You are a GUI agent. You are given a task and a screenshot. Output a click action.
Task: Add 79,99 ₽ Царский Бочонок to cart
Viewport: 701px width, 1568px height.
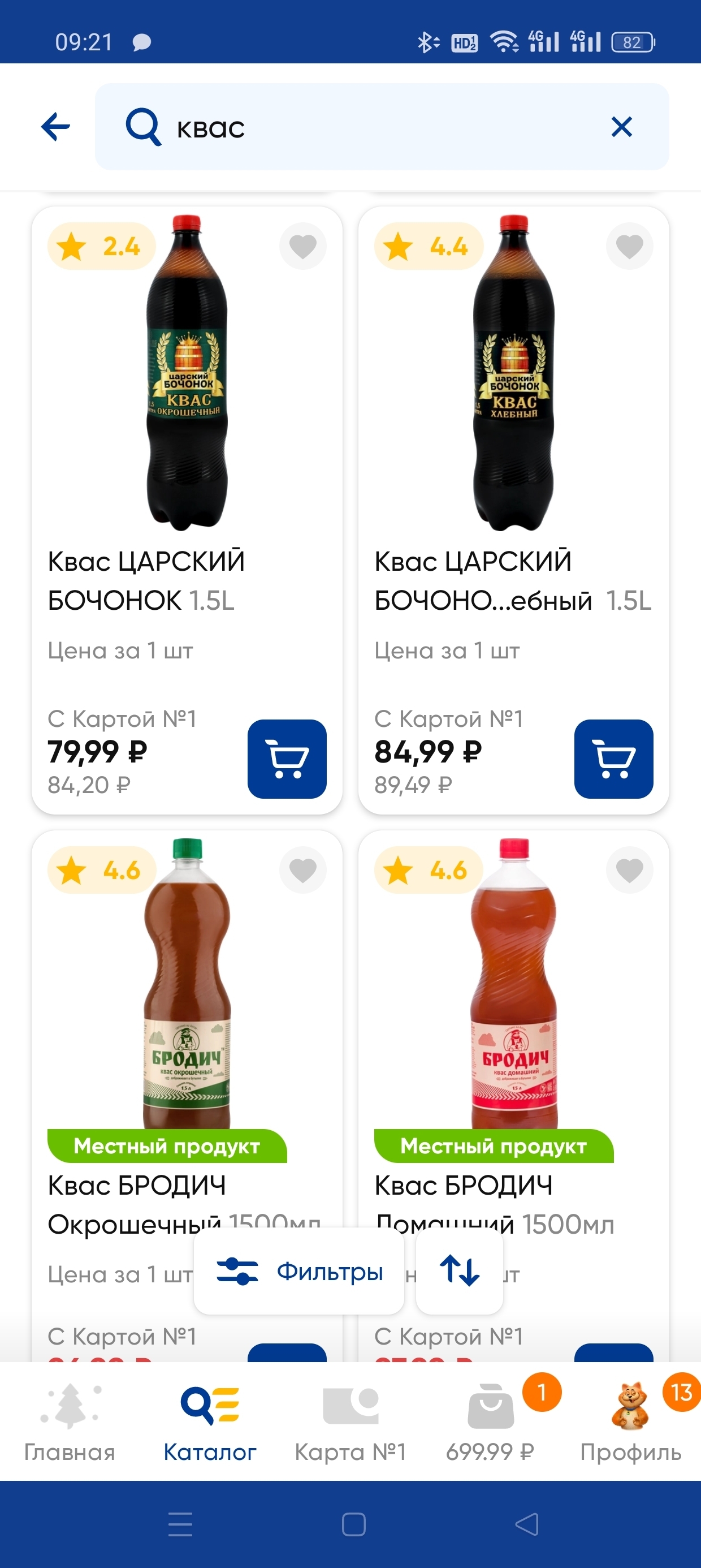click(287, 759)
